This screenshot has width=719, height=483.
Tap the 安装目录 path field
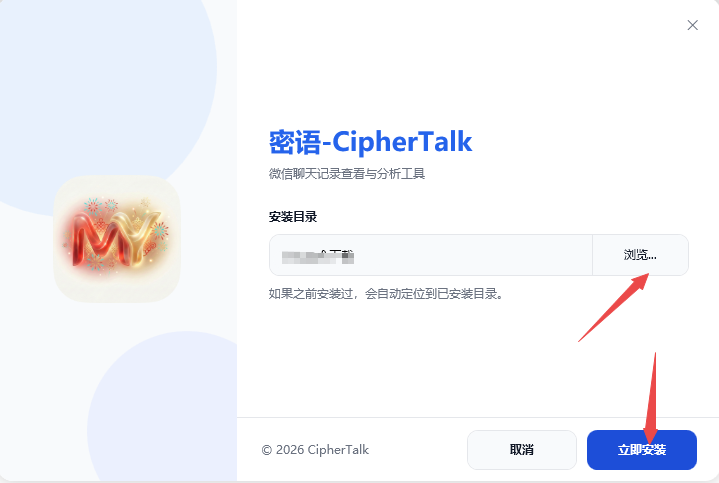pos(430,255)
